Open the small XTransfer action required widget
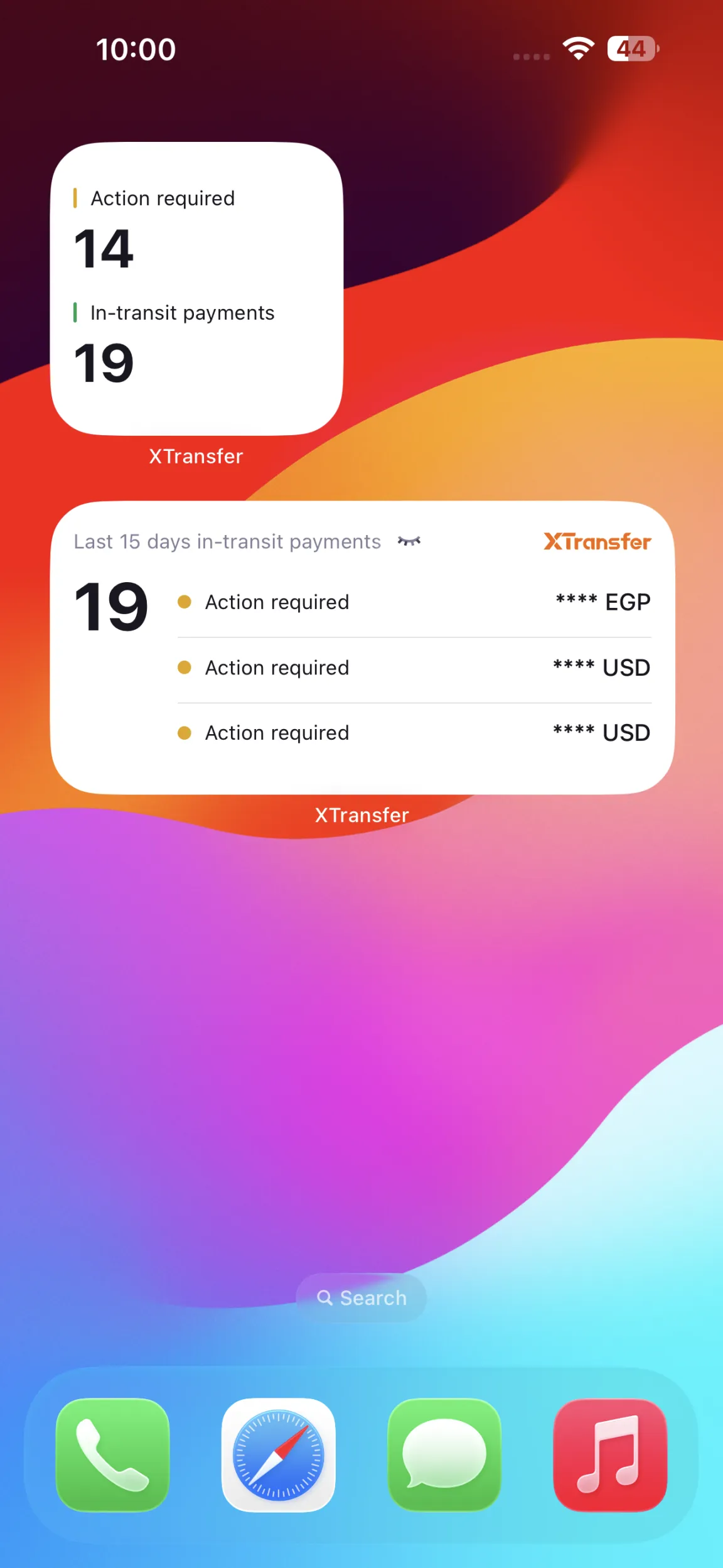723x1568 pixels. click(196, 288)
